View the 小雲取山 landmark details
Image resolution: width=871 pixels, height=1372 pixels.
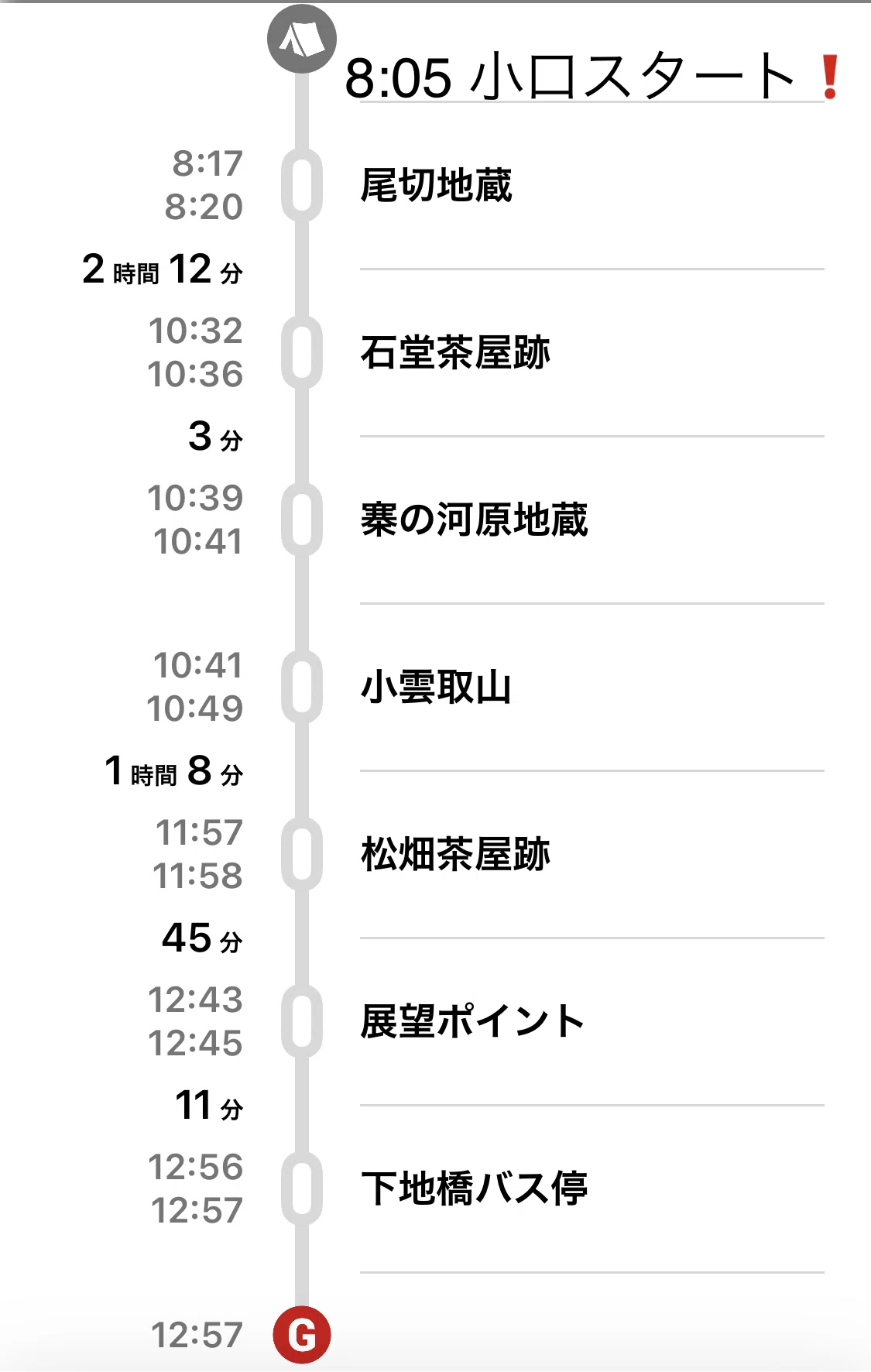592,688
